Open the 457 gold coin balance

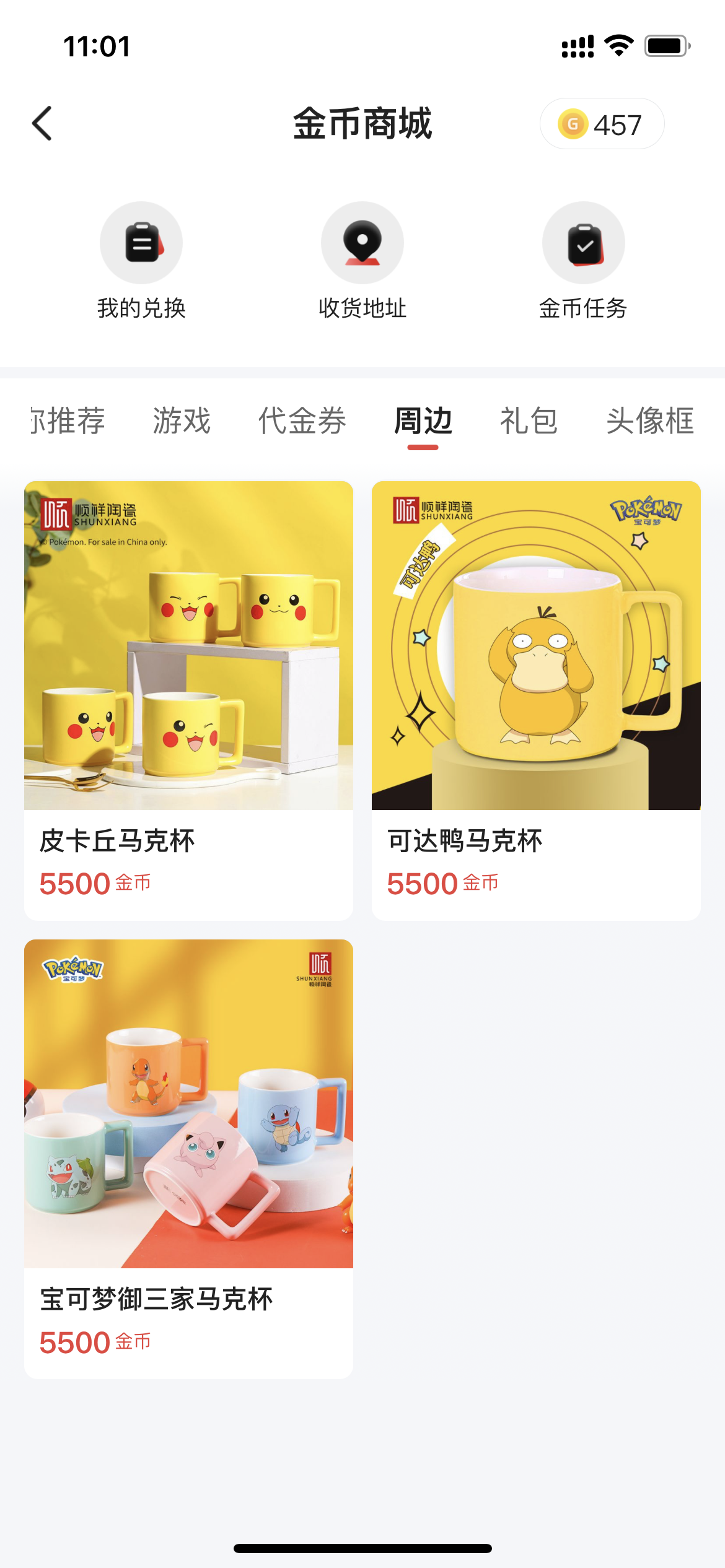pyautogui.click(x=602, y=124)
